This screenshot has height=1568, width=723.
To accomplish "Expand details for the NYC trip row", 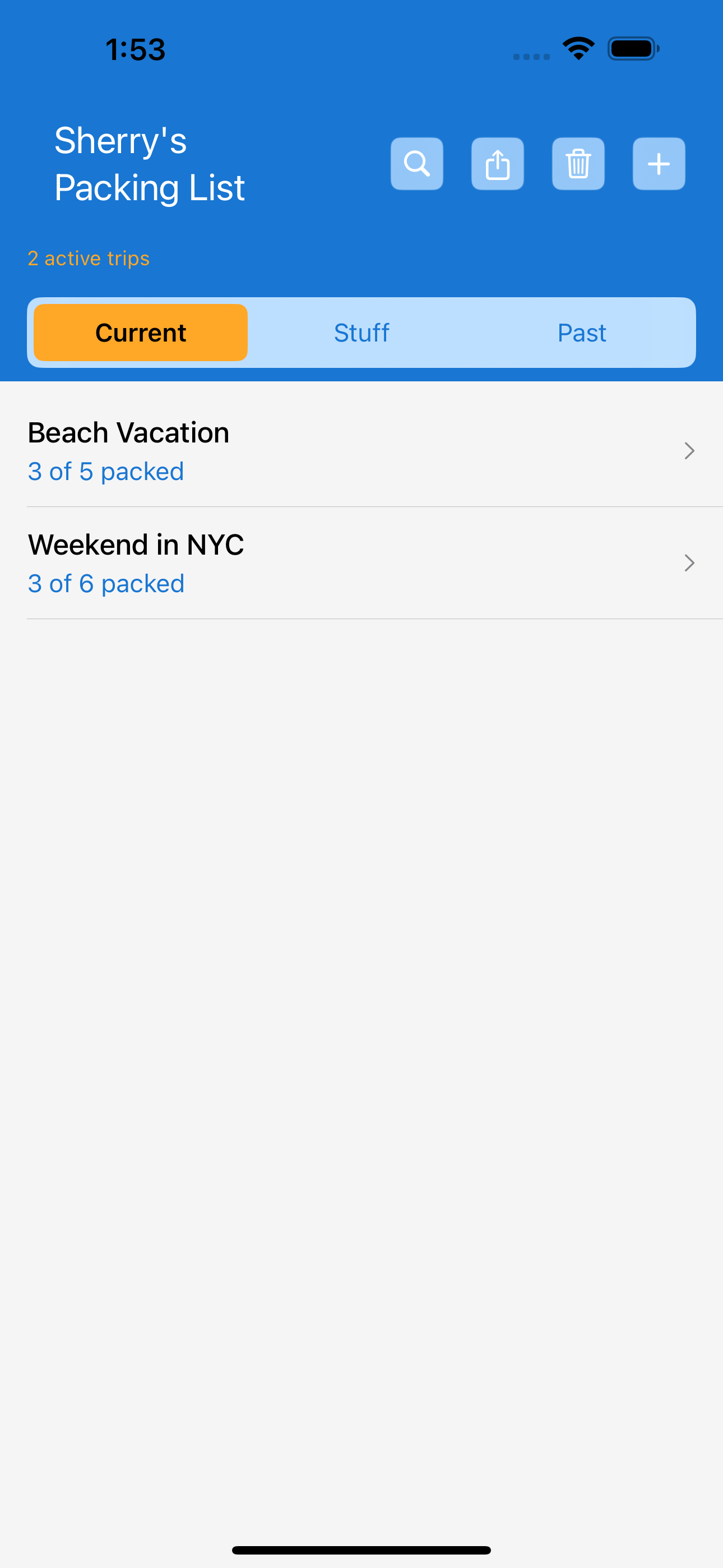I will pyautogui.click(x=688, y=563).
